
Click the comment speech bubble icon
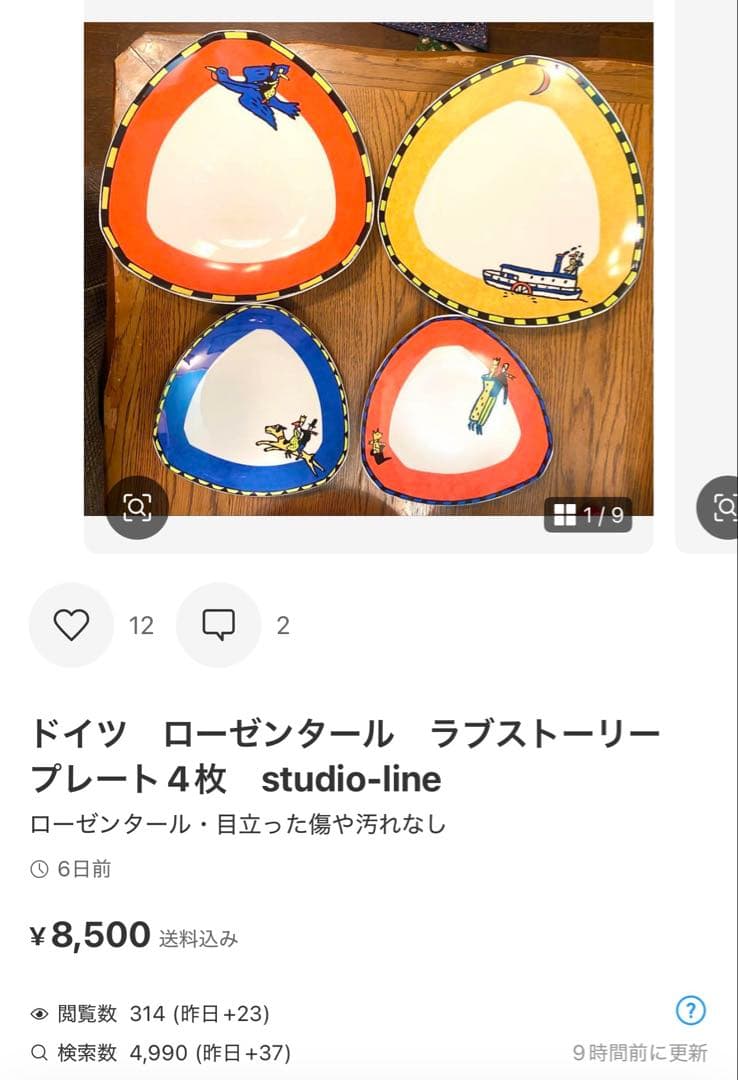pos(219,625)
